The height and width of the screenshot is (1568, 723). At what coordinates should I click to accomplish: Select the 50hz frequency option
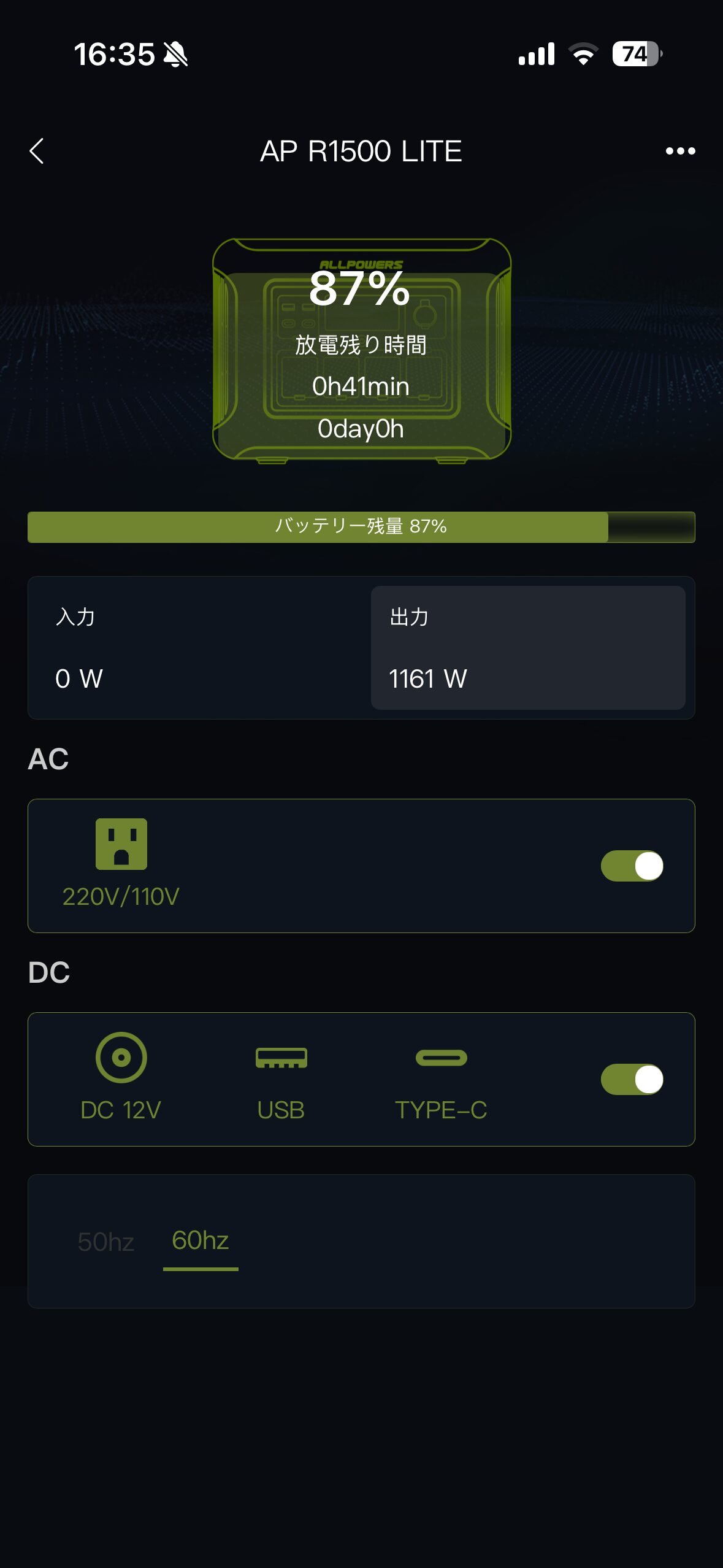click(x=105, y=1242)
